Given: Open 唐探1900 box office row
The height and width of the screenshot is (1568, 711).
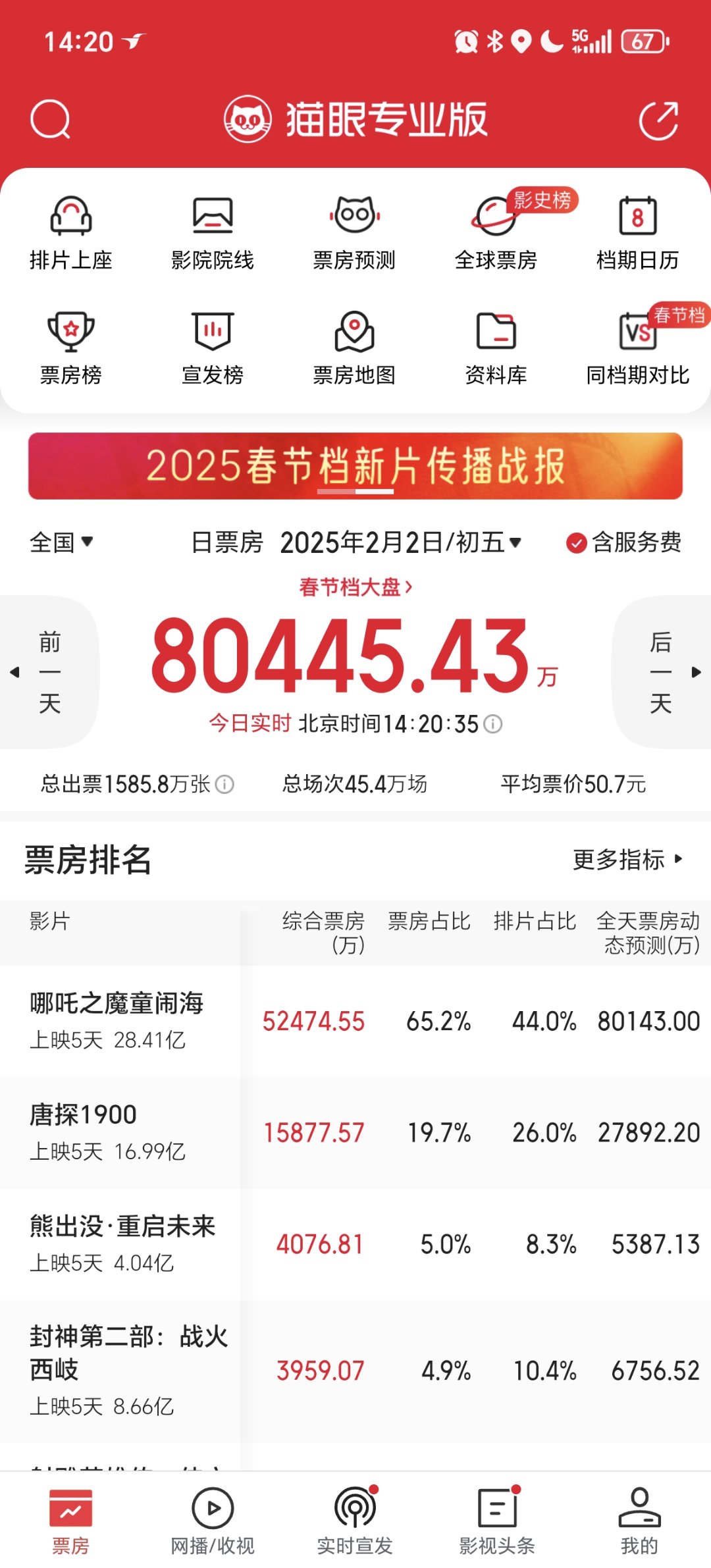Looking at the screenshot, I should click(355, 1133).
